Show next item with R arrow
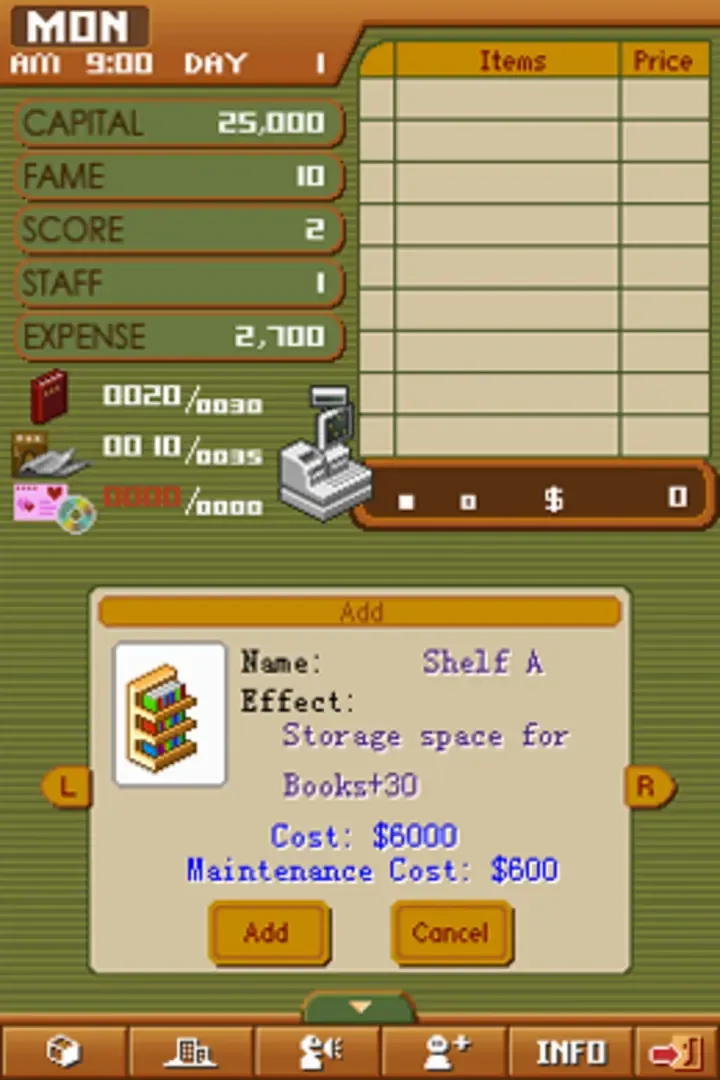Viewport: 720px width, 1080px height. pos(648,787)
